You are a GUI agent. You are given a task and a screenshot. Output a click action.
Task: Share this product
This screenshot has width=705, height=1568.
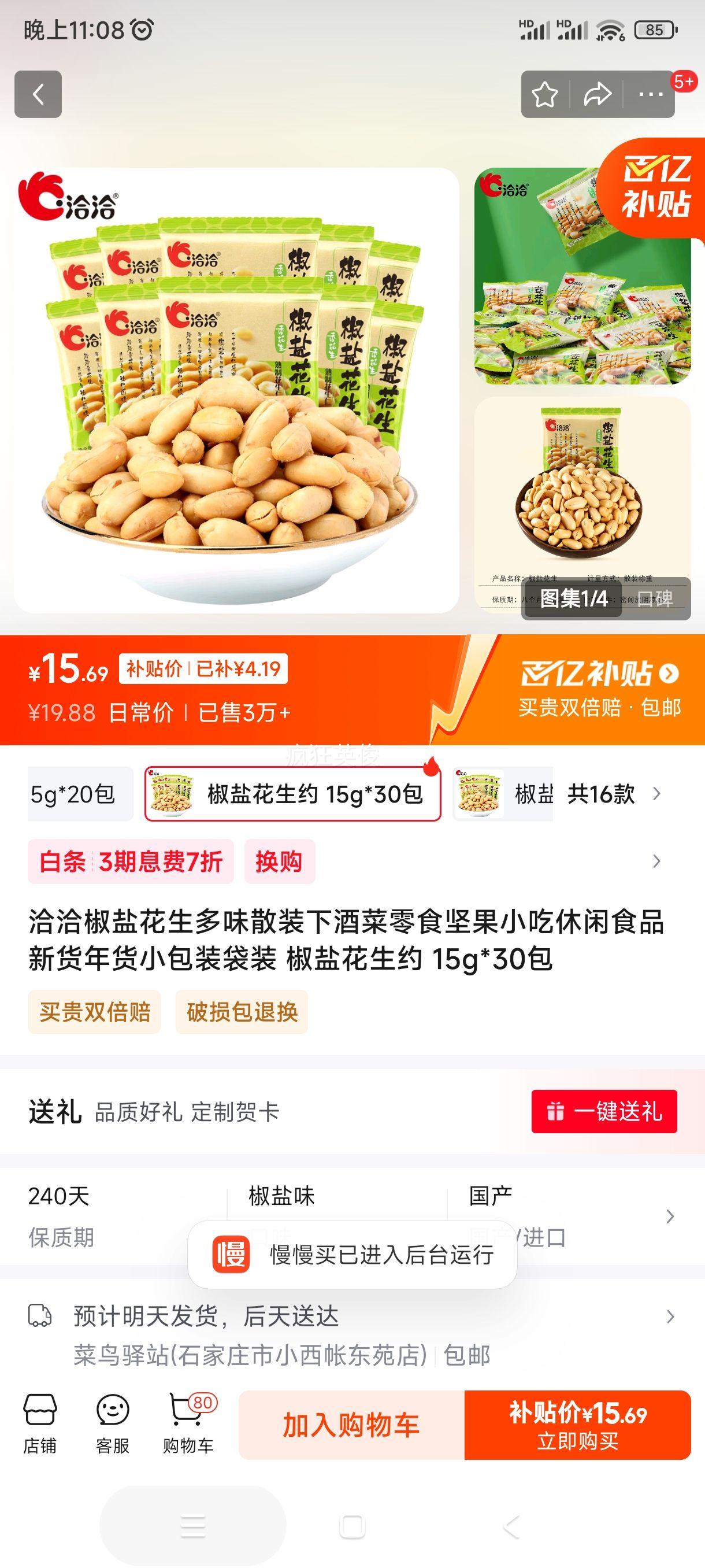click(597, 94)
